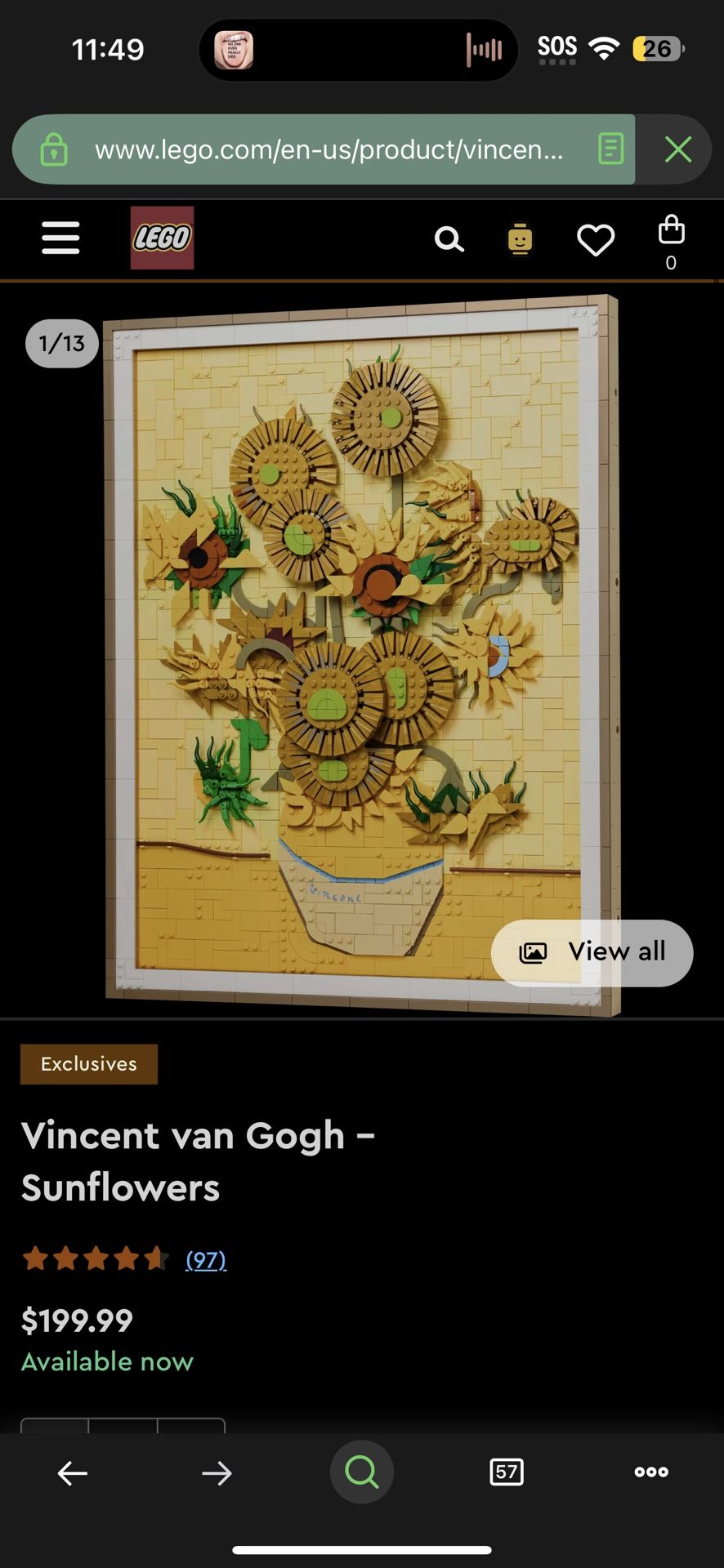724x1568 pixels.
Task: Navigate back using the browser back arrow
Action: pyautogui.click(x=72, y=1472)
